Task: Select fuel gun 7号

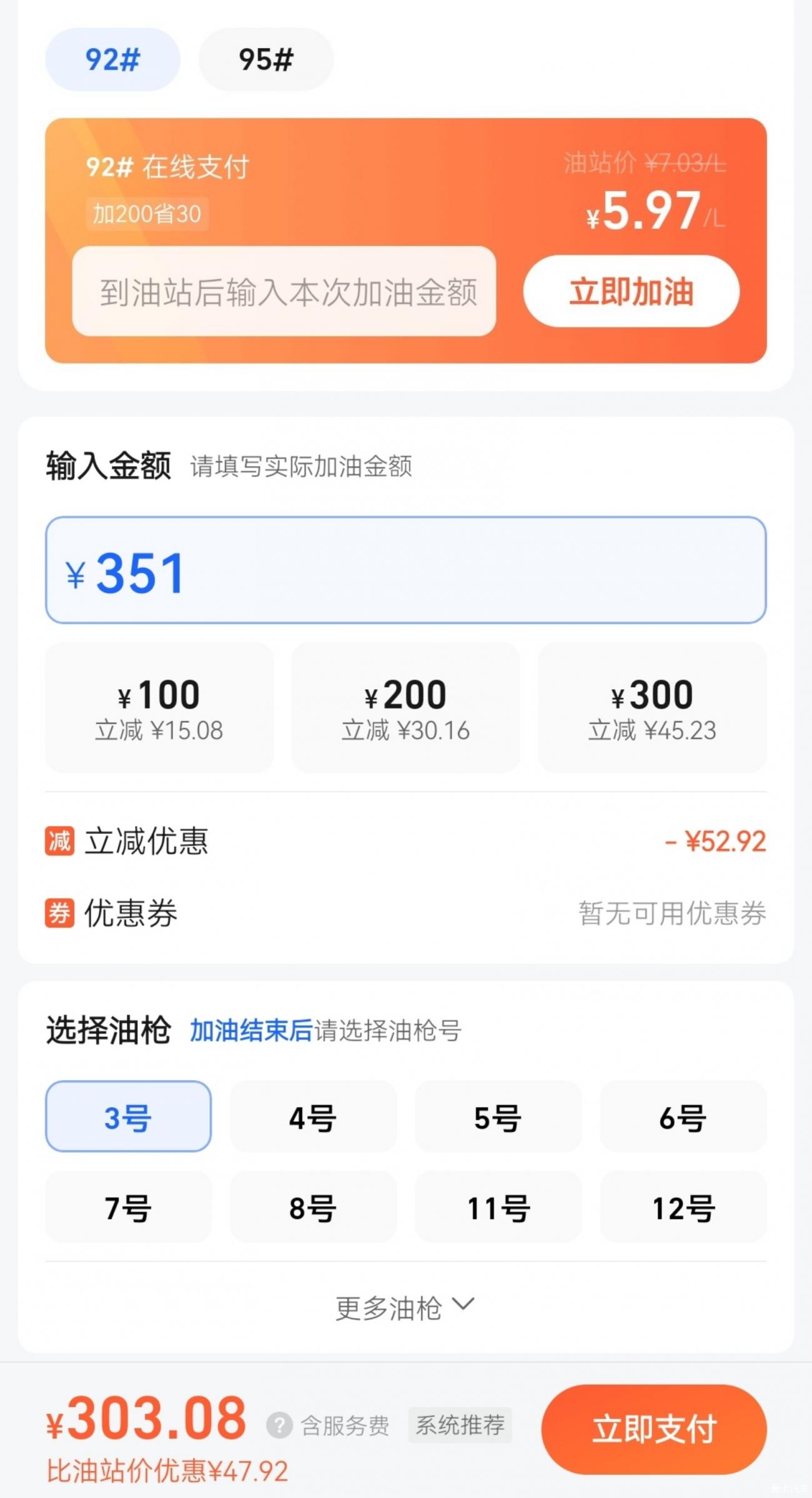Action: pos(128,1207)
